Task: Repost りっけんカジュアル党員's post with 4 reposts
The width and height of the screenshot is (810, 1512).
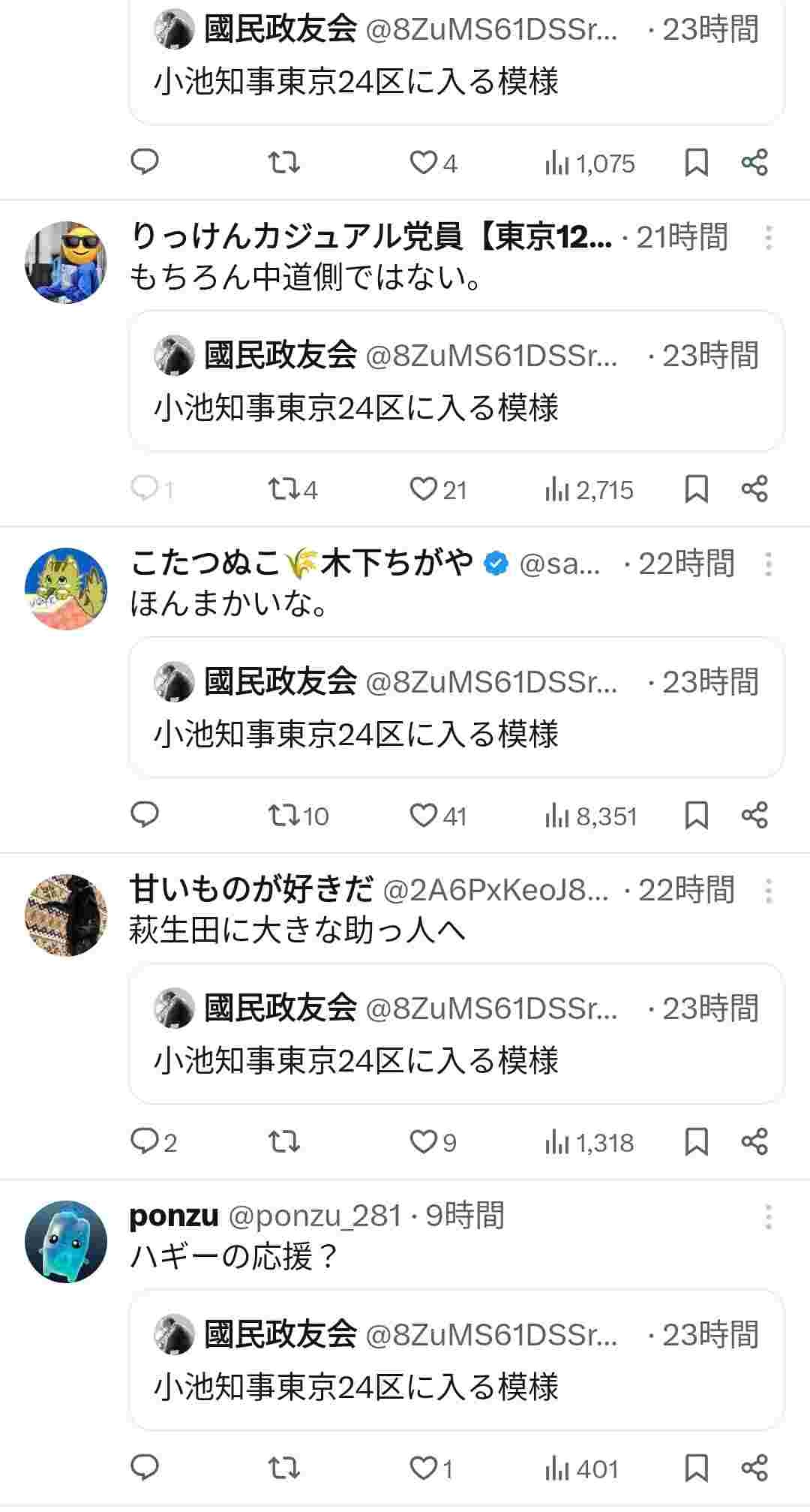Action: (284, 489)
